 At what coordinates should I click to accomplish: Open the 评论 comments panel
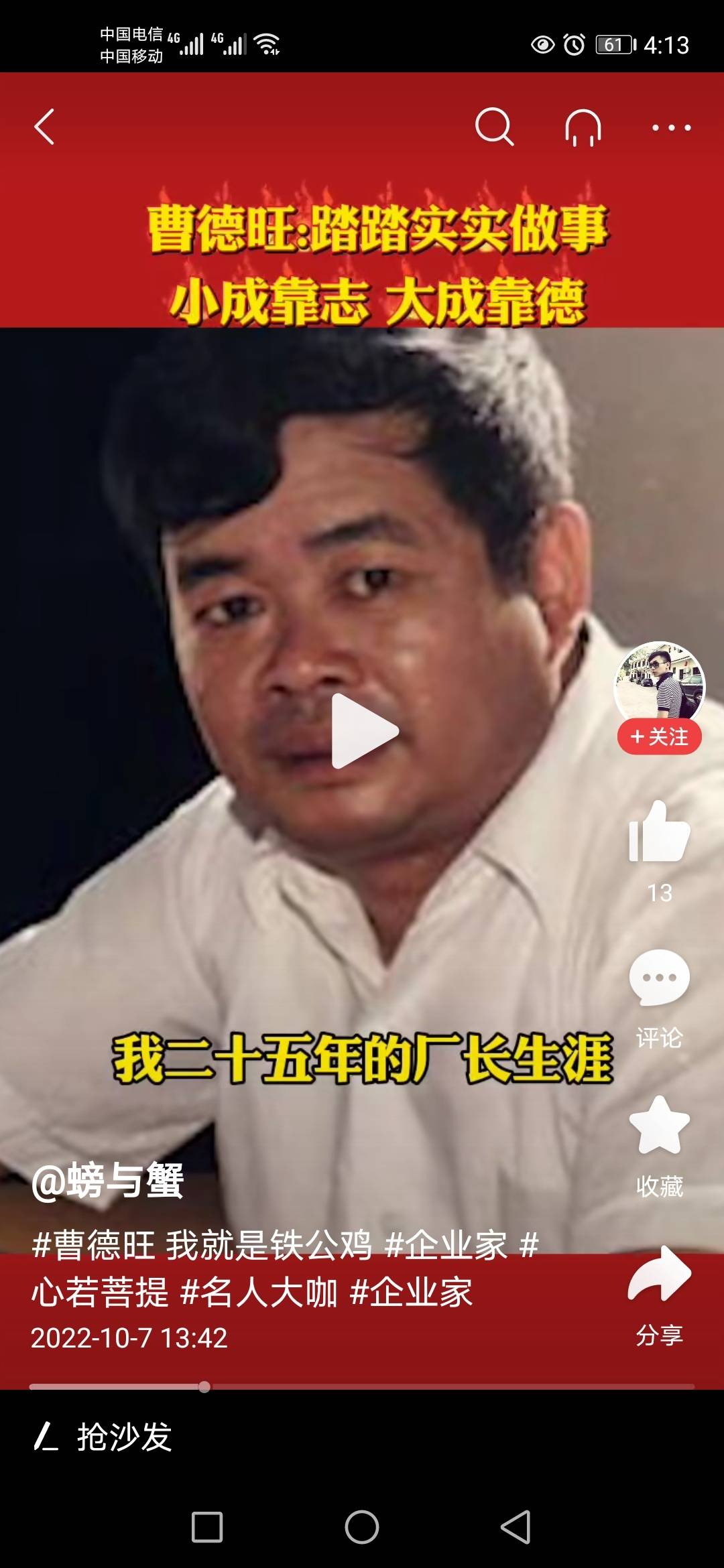coord(660,978)
